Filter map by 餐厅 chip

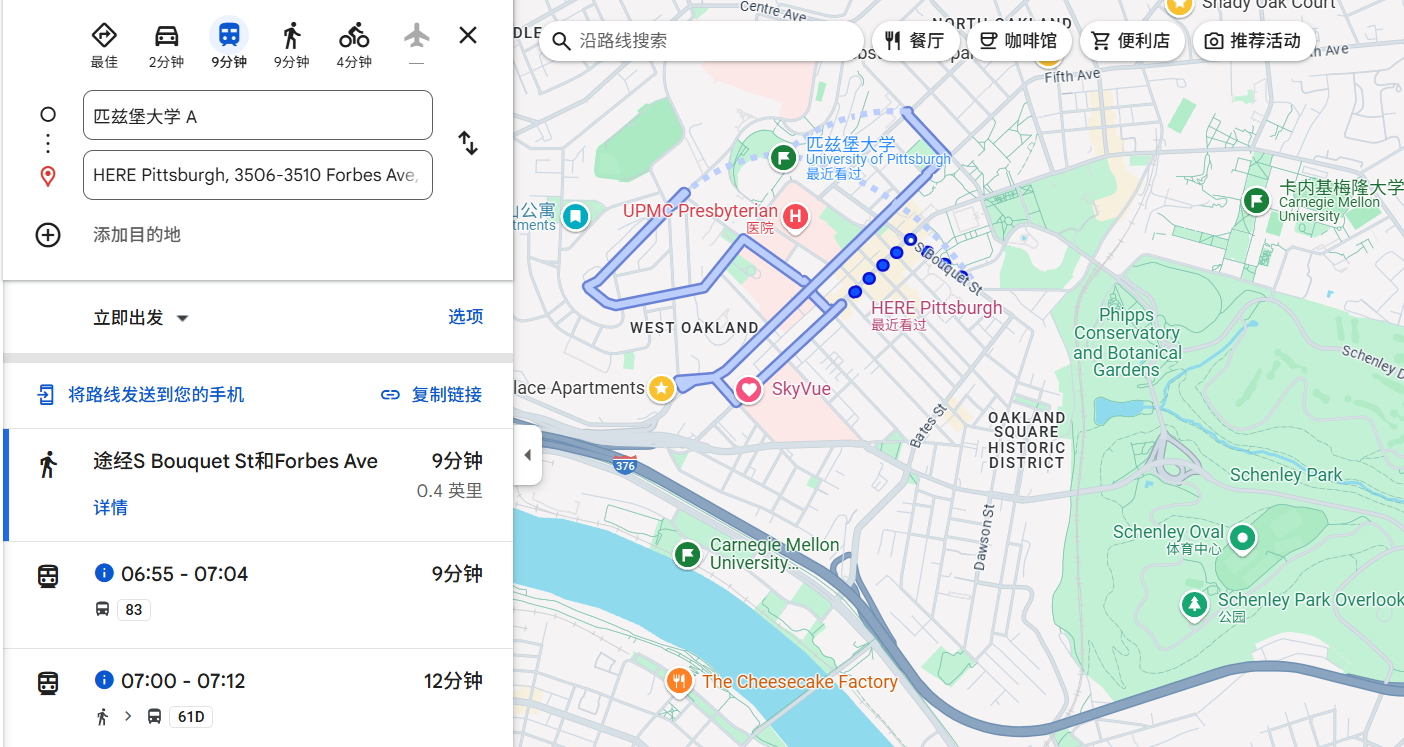(915, 41)
